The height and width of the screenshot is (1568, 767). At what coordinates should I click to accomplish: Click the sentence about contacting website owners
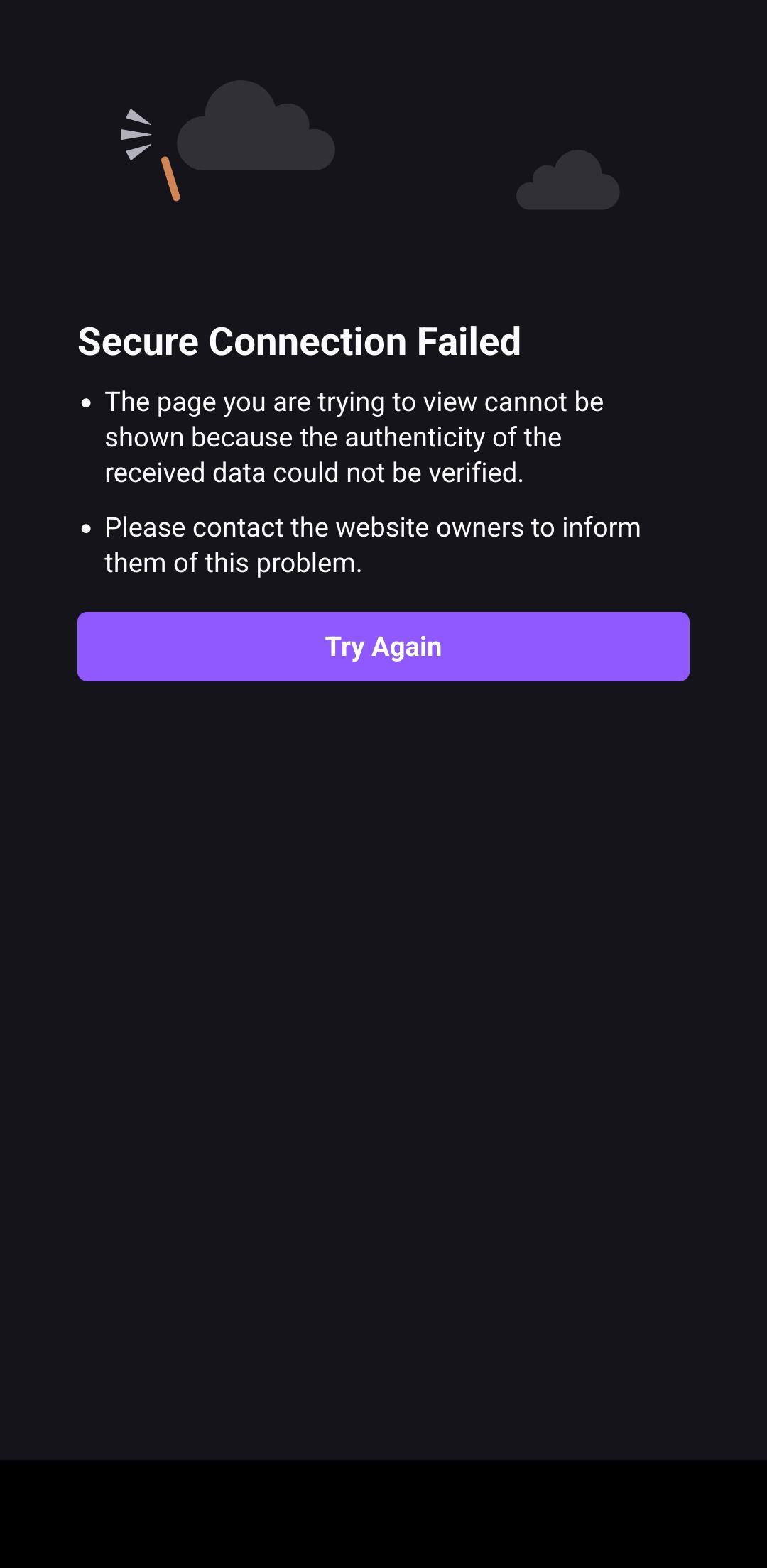[x=371, y=544]
